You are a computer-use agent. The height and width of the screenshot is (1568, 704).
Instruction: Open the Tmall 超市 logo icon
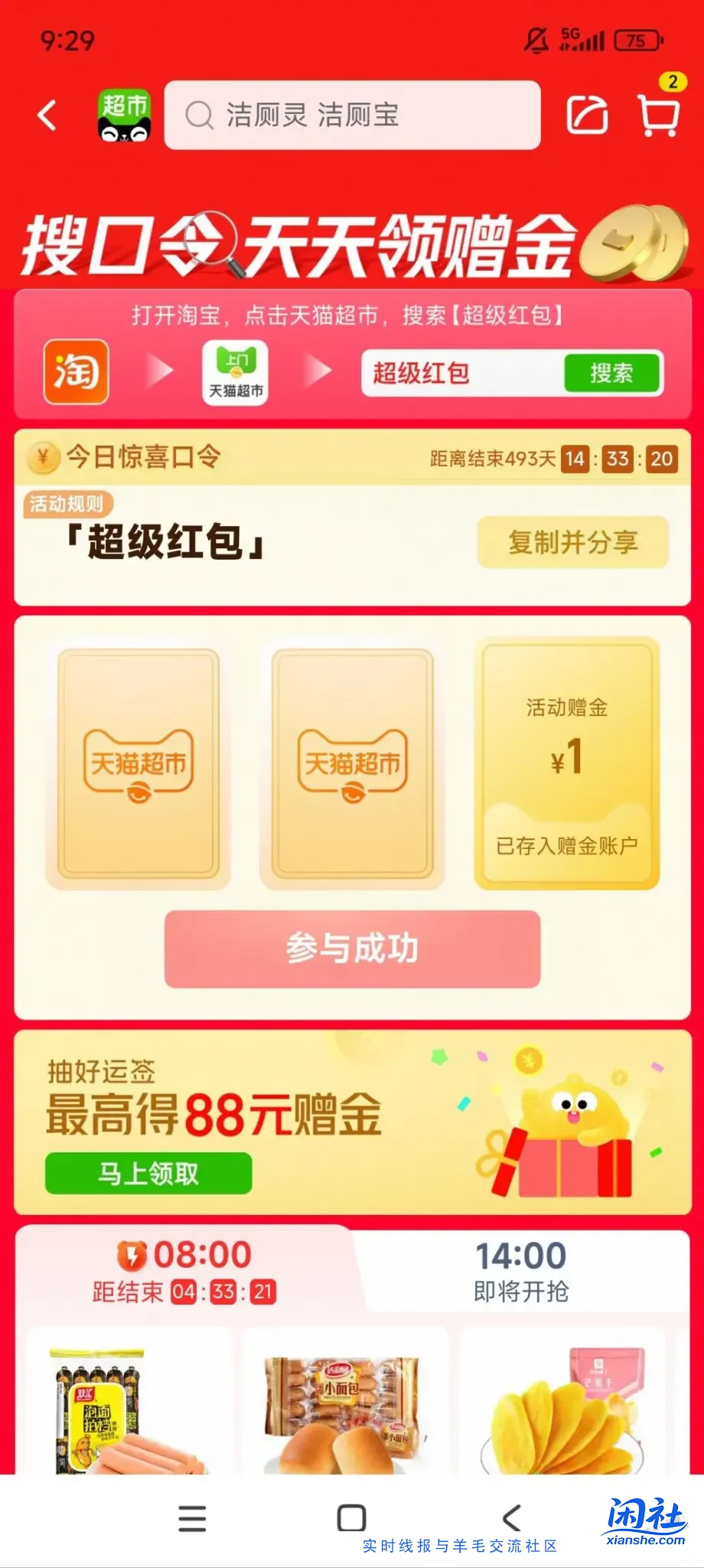pos(124,116)
